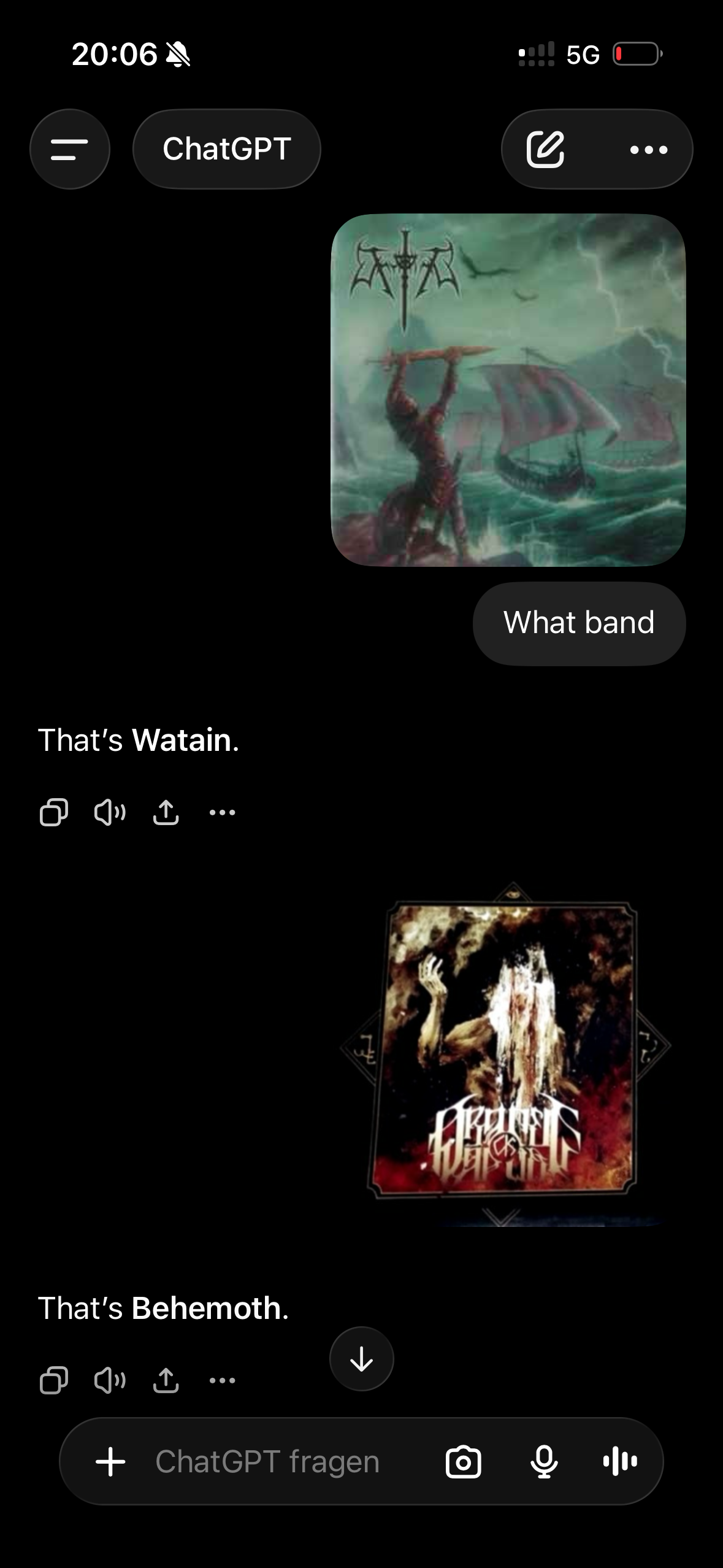Viewport: 723px width, 1568px height.
Task: Read aloud the Behemoth response
Action: coord(110,1381)
